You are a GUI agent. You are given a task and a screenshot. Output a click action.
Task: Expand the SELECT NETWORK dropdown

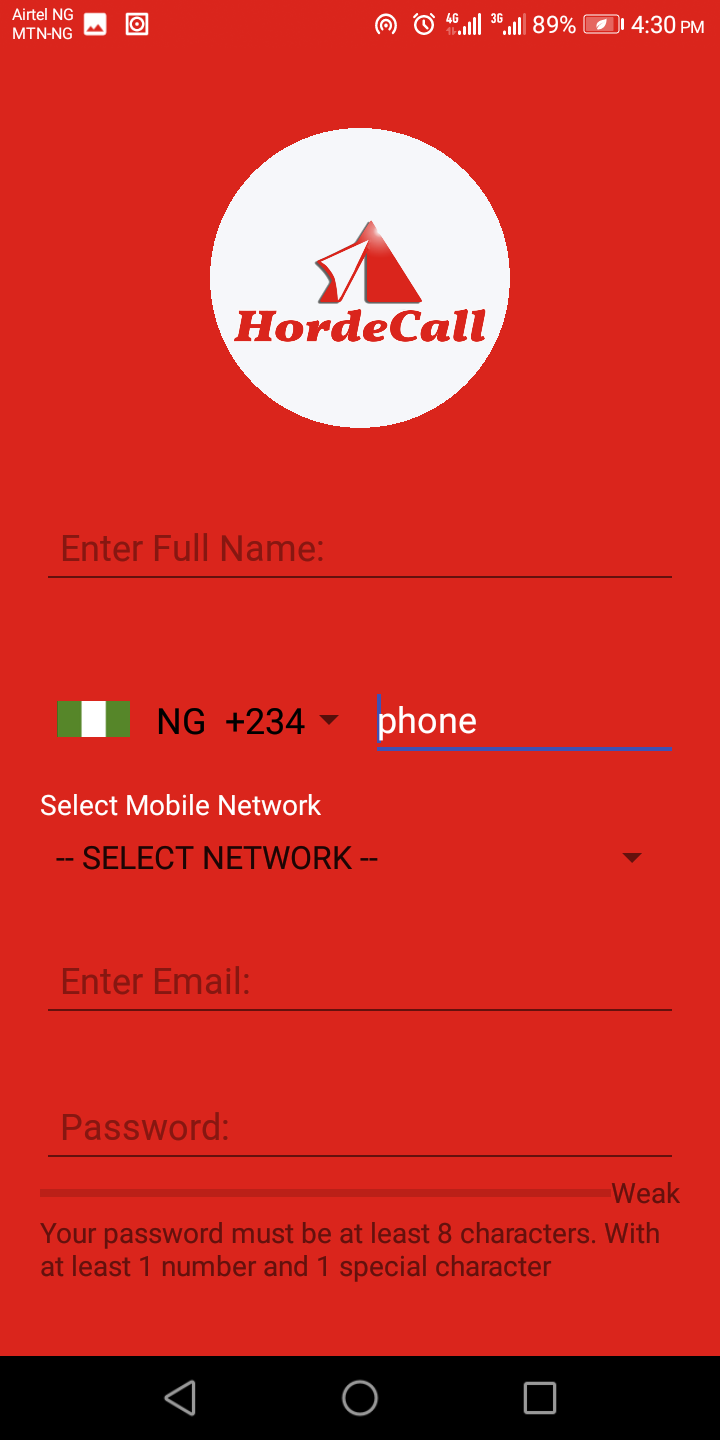tap(350, 858)
